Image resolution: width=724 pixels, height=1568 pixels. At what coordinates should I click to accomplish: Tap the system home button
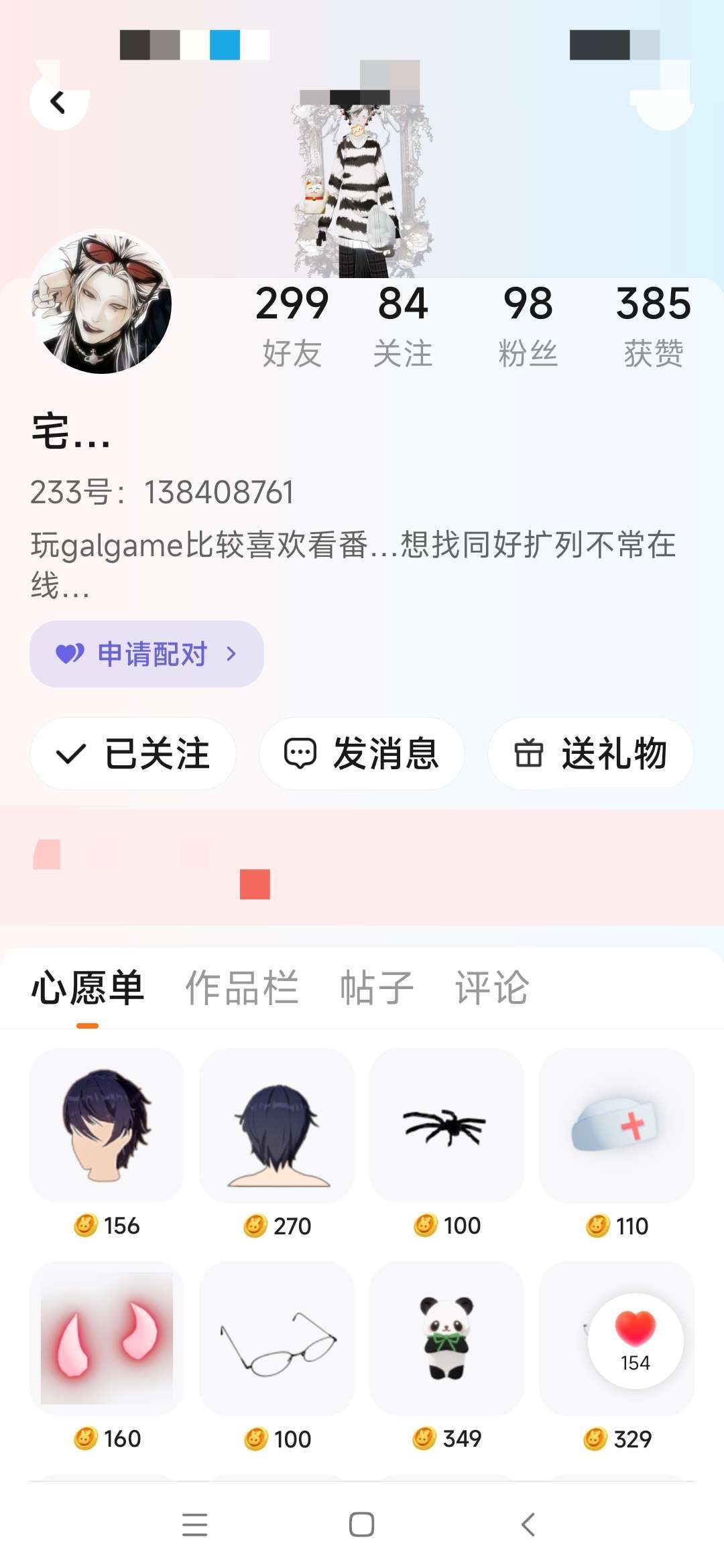[362, 1524]
